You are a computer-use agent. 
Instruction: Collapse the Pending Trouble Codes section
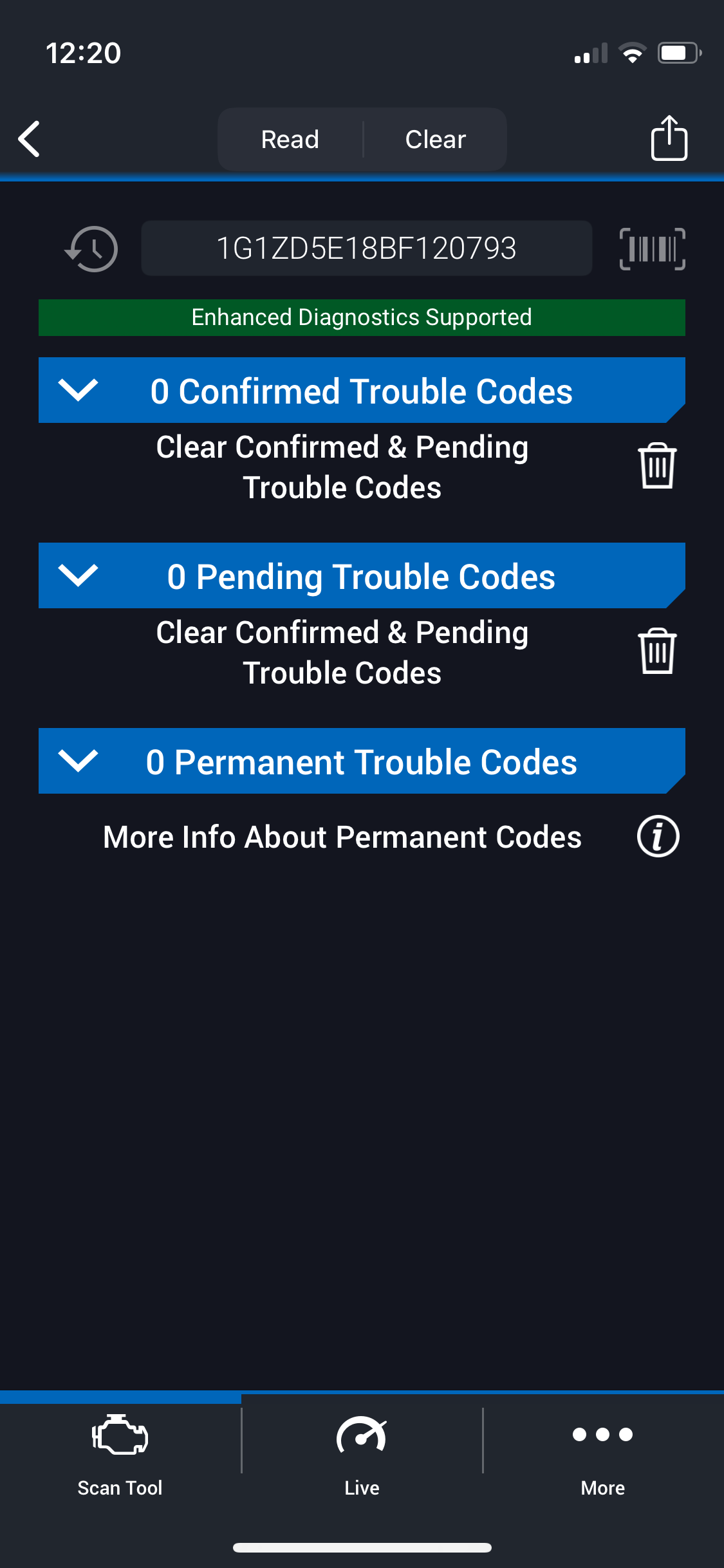click(78, 575)
